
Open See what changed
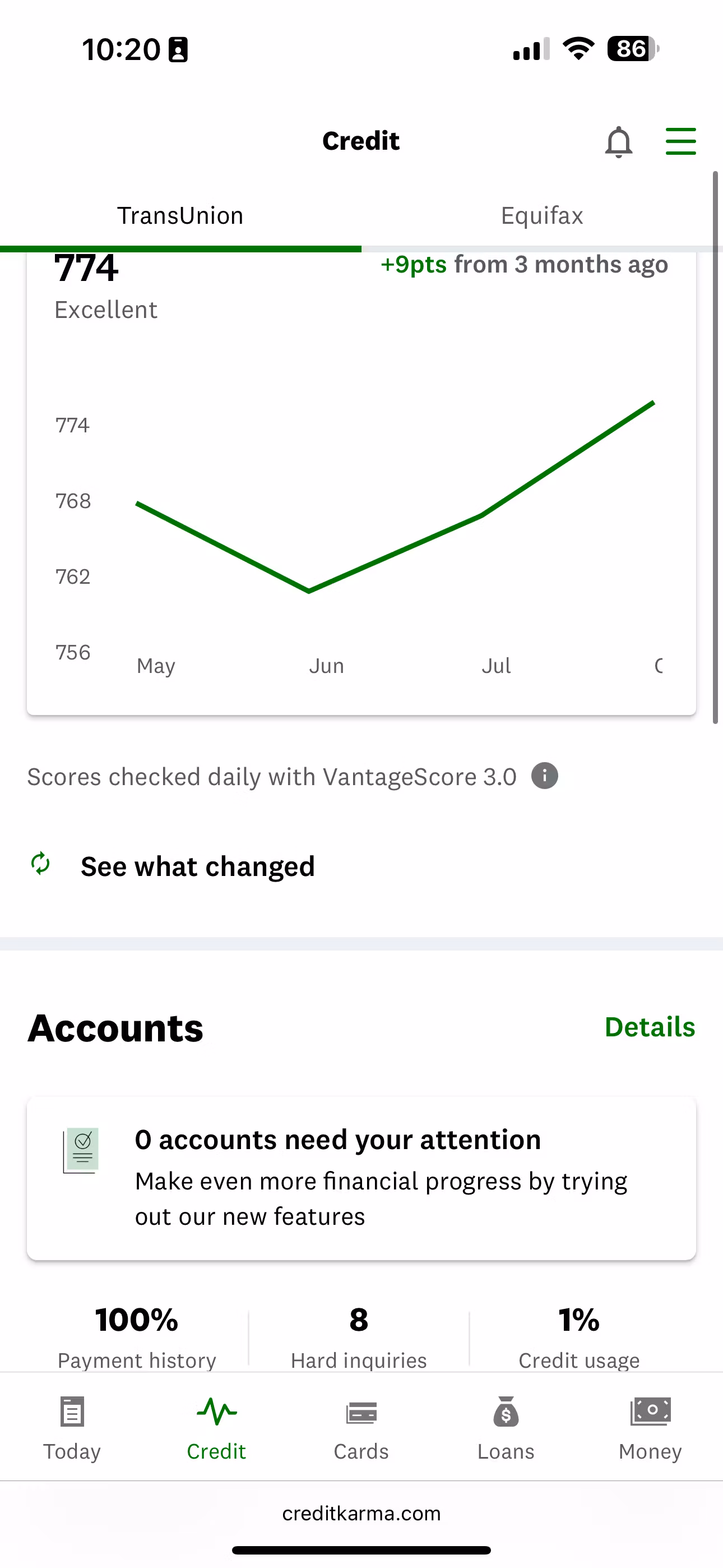tap(197, 866)
